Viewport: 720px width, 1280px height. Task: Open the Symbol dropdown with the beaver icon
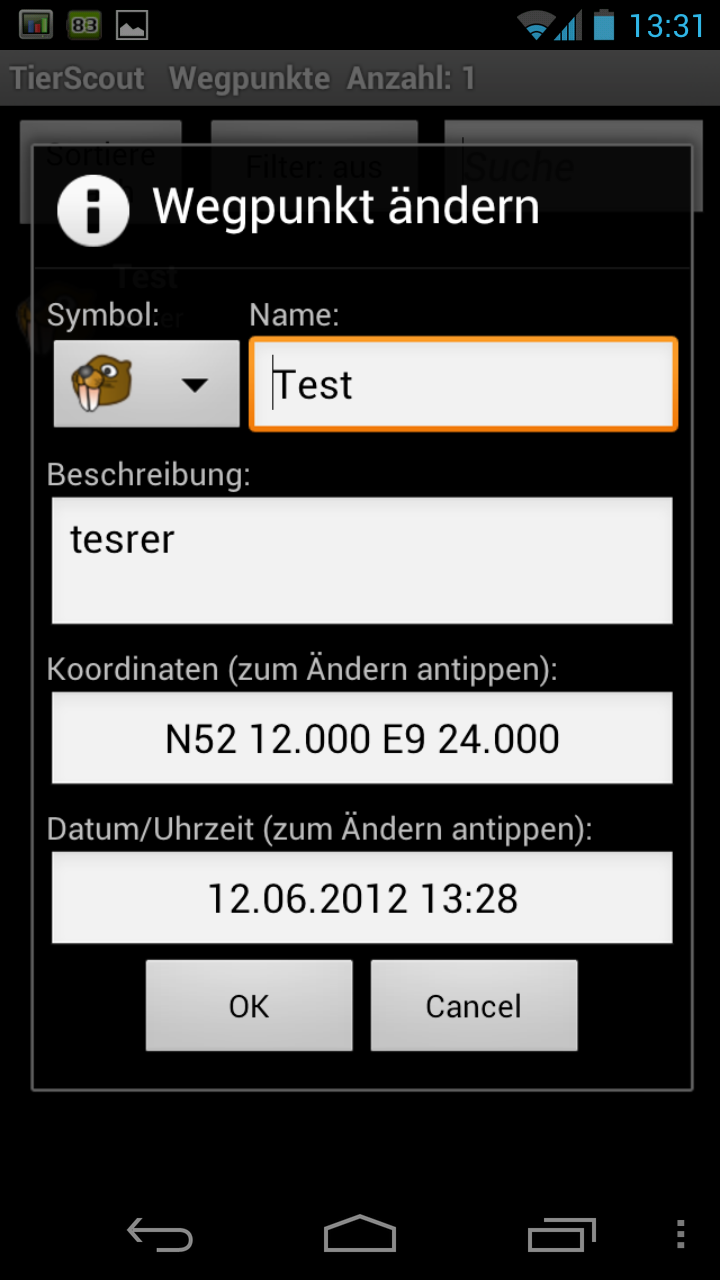pos(146,384)
